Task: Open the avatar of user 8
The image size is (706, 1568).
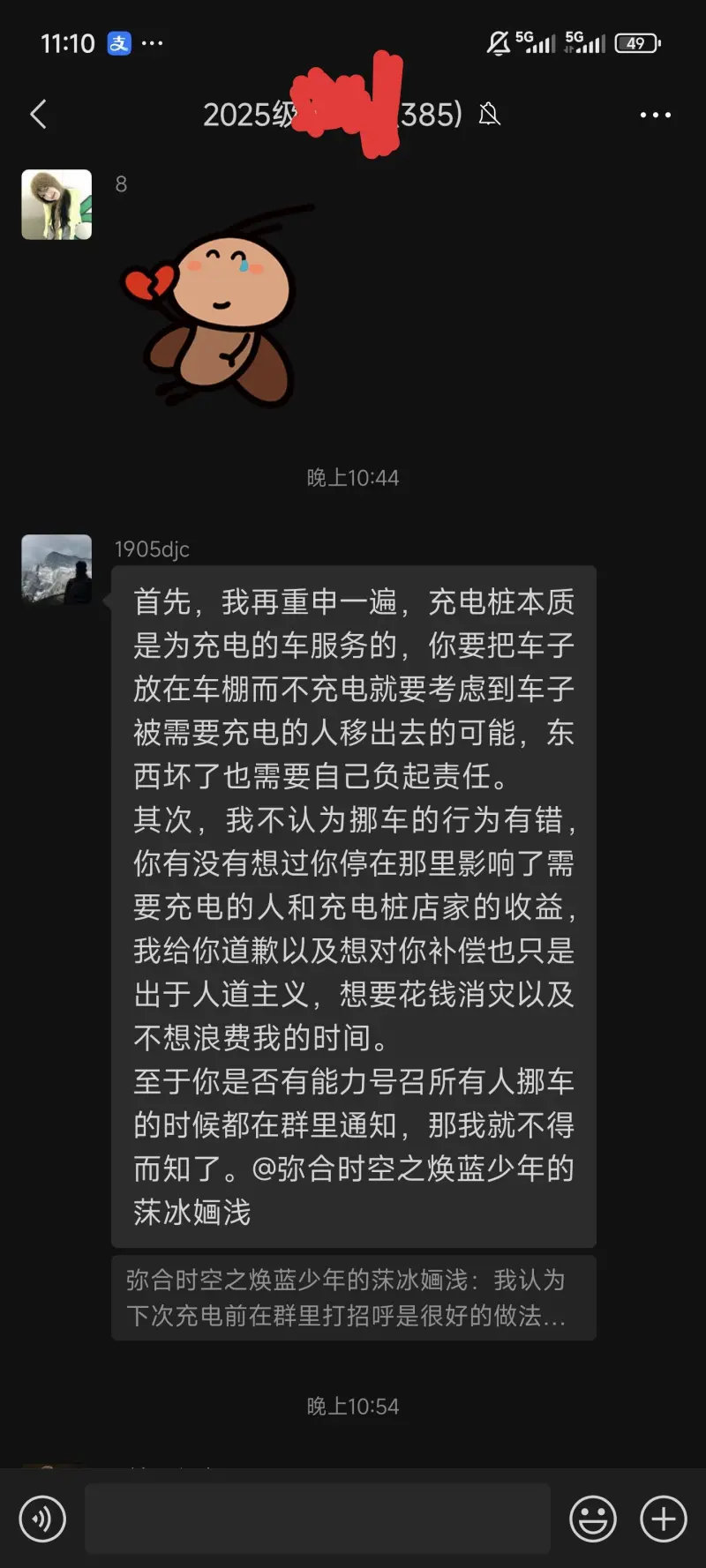Action: tap(56, 205)
